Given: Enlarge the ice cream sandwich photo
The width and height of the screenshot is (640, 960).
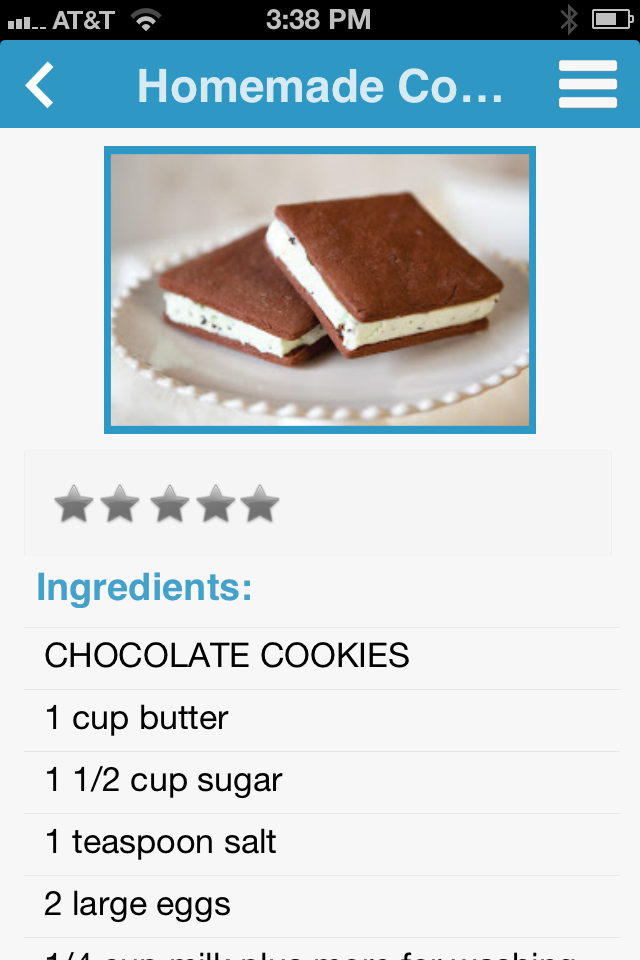Looking at the screenshot, I should click(320, 290).
